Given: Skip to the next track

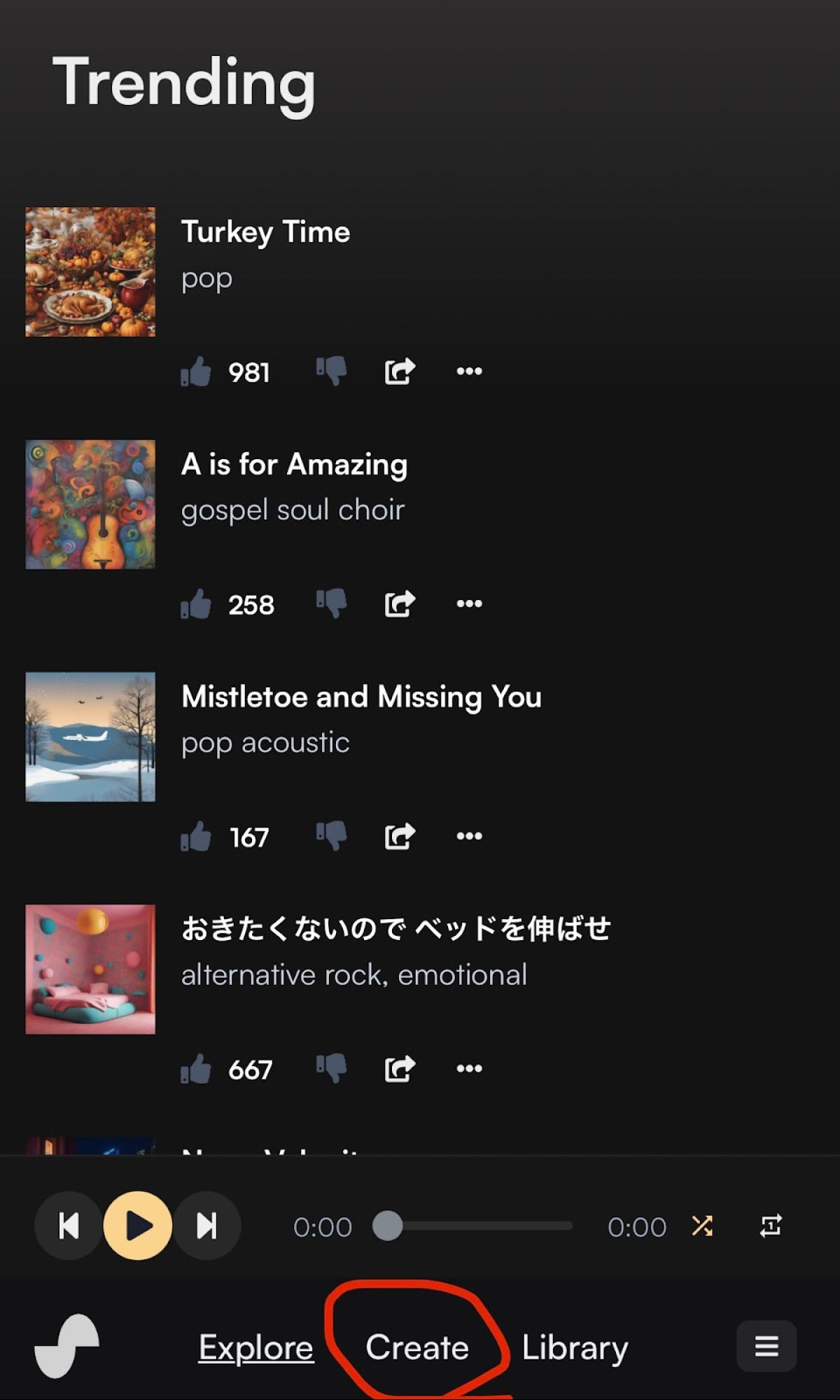Looking at the screenshot, I should point(207,1226).
